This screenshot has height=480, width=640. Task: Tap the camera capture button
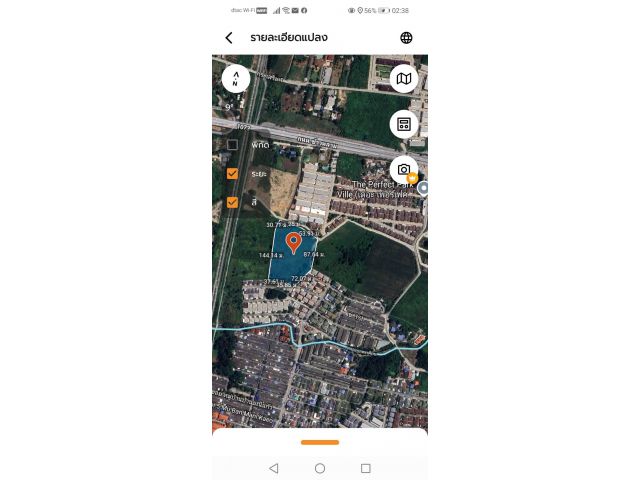tap(404, 170)
